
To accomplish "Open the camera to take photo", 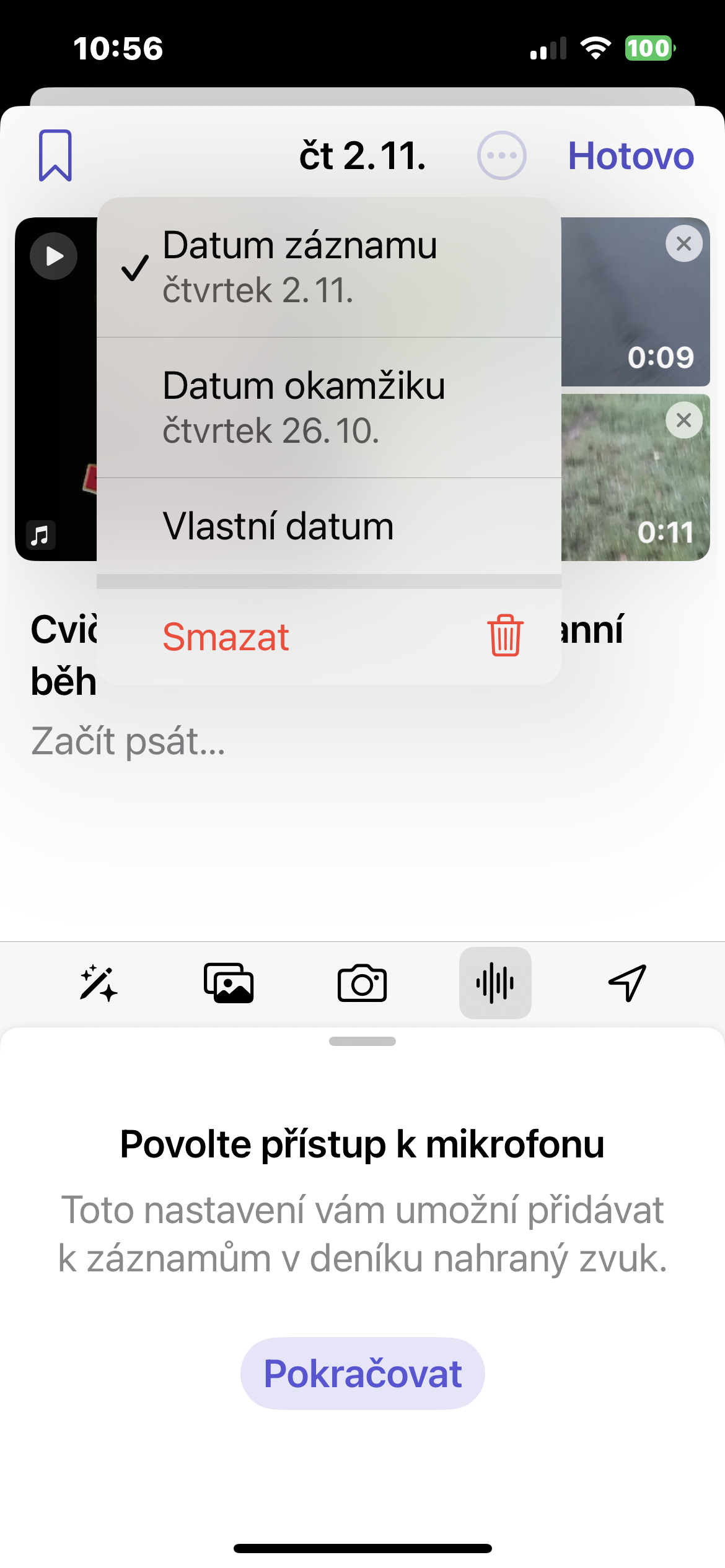I will point(362,983).
